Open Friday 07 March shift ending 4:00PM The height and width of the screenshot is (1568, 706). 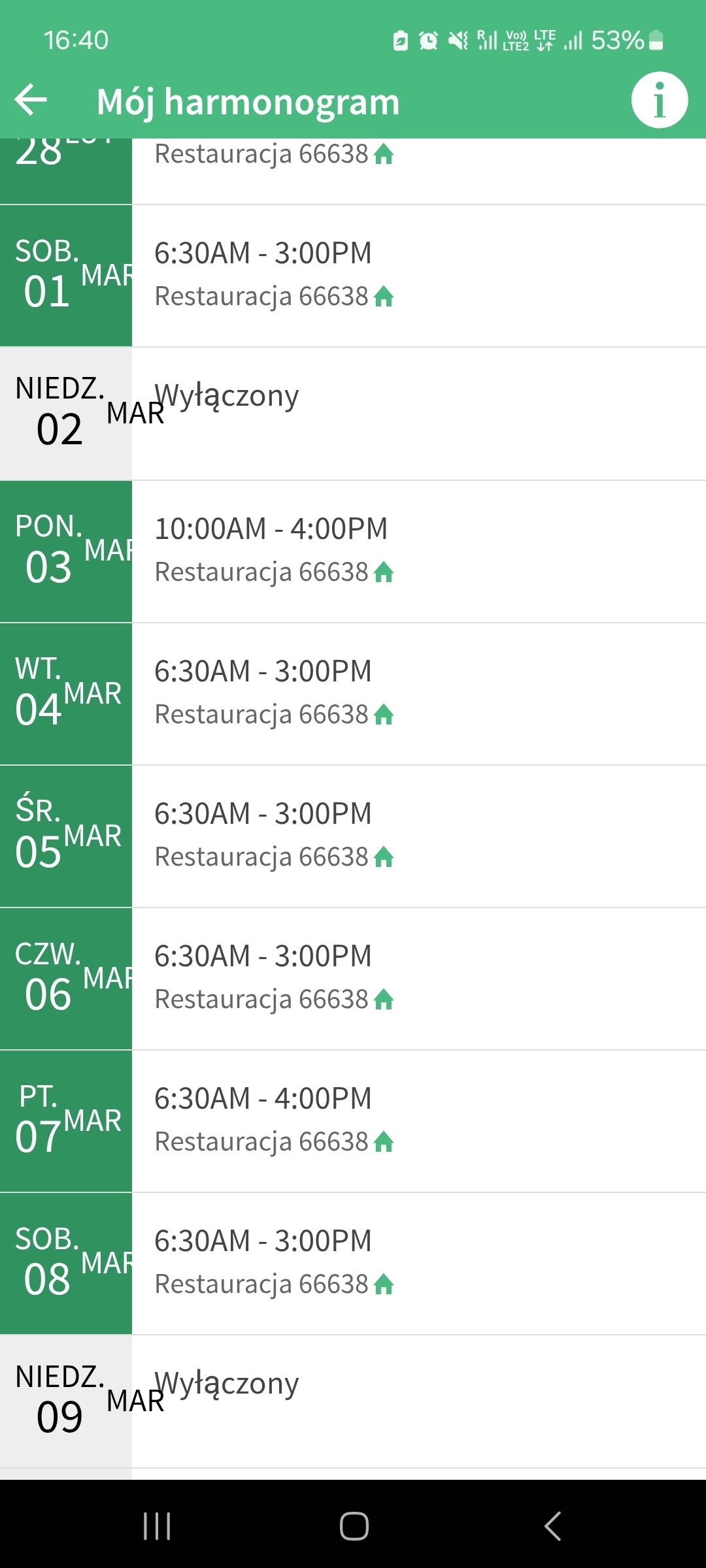pos(353,1121)
